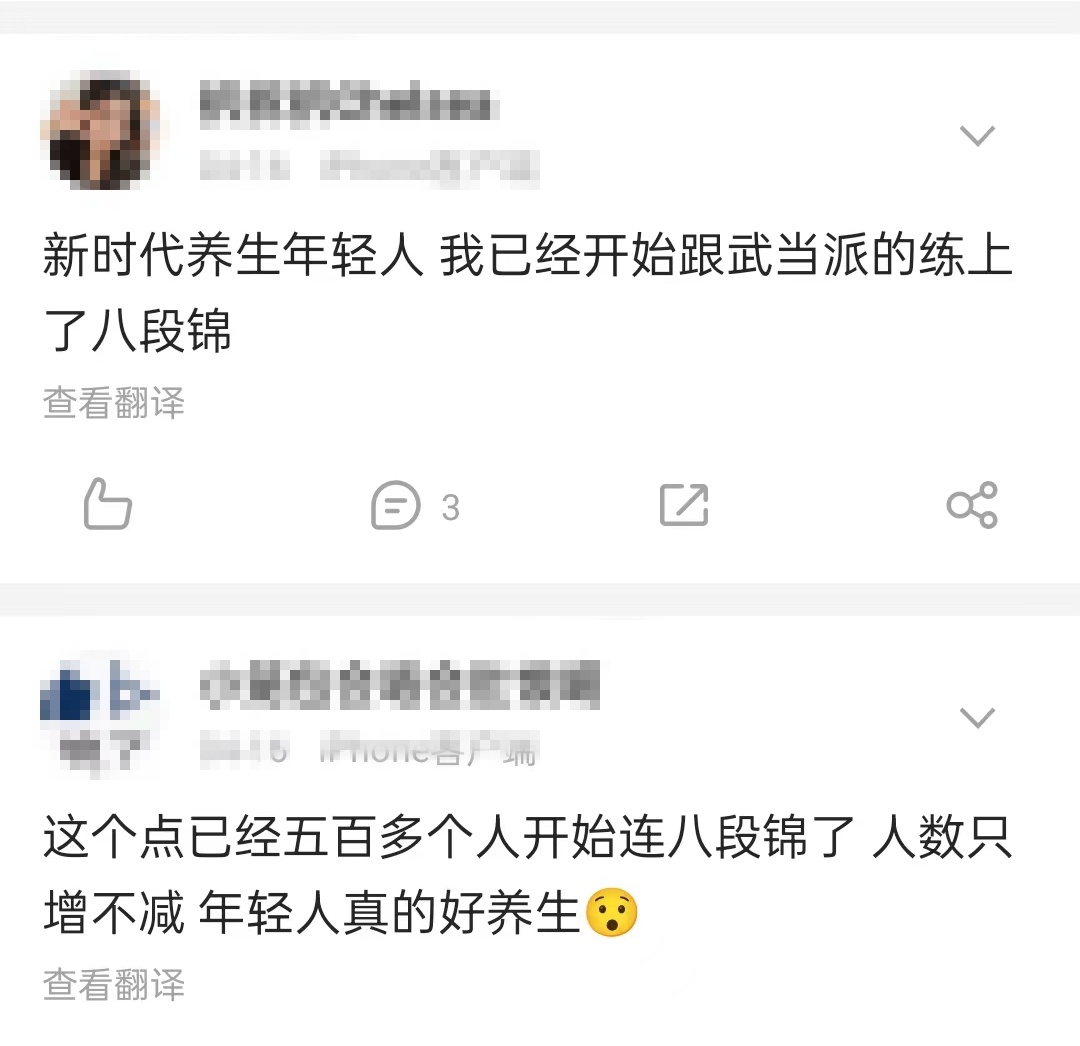The width and height of the screenshot is (1080, 1046).
Task: Open the avatar of the 新时代养生年轻人 poster
Action: pos(100,131)
